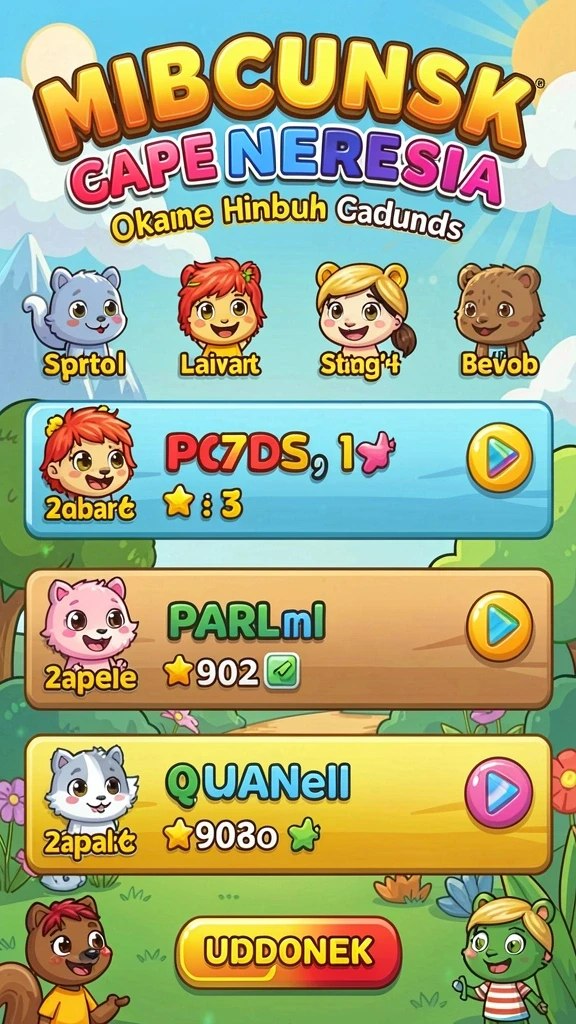Image resolution: width=576 pixels, height=1024 pixels.
Task: Open the brown PARLml level card
Action: pyautogui.click(x=289, y=639)
